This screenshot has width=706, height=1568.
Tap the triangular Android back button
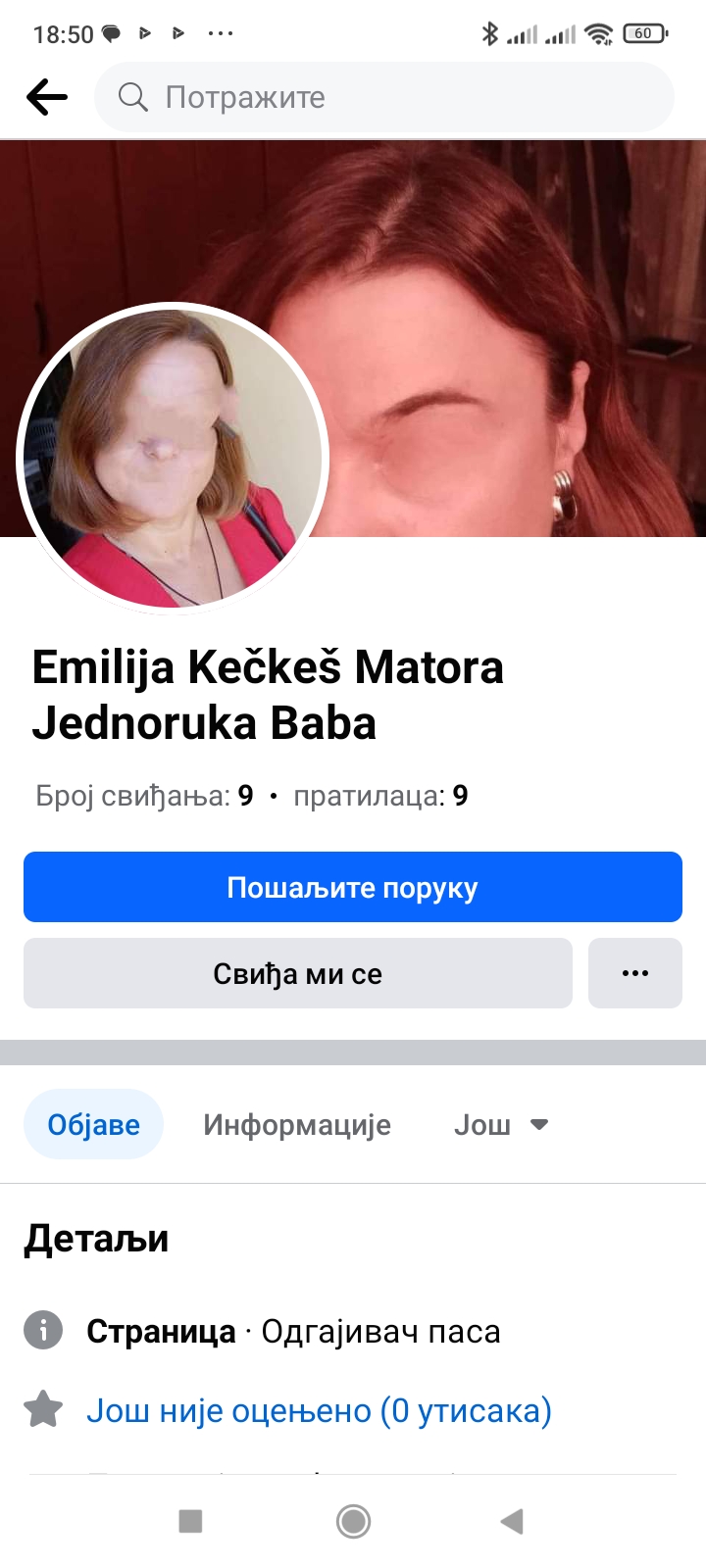point(510,1521)
